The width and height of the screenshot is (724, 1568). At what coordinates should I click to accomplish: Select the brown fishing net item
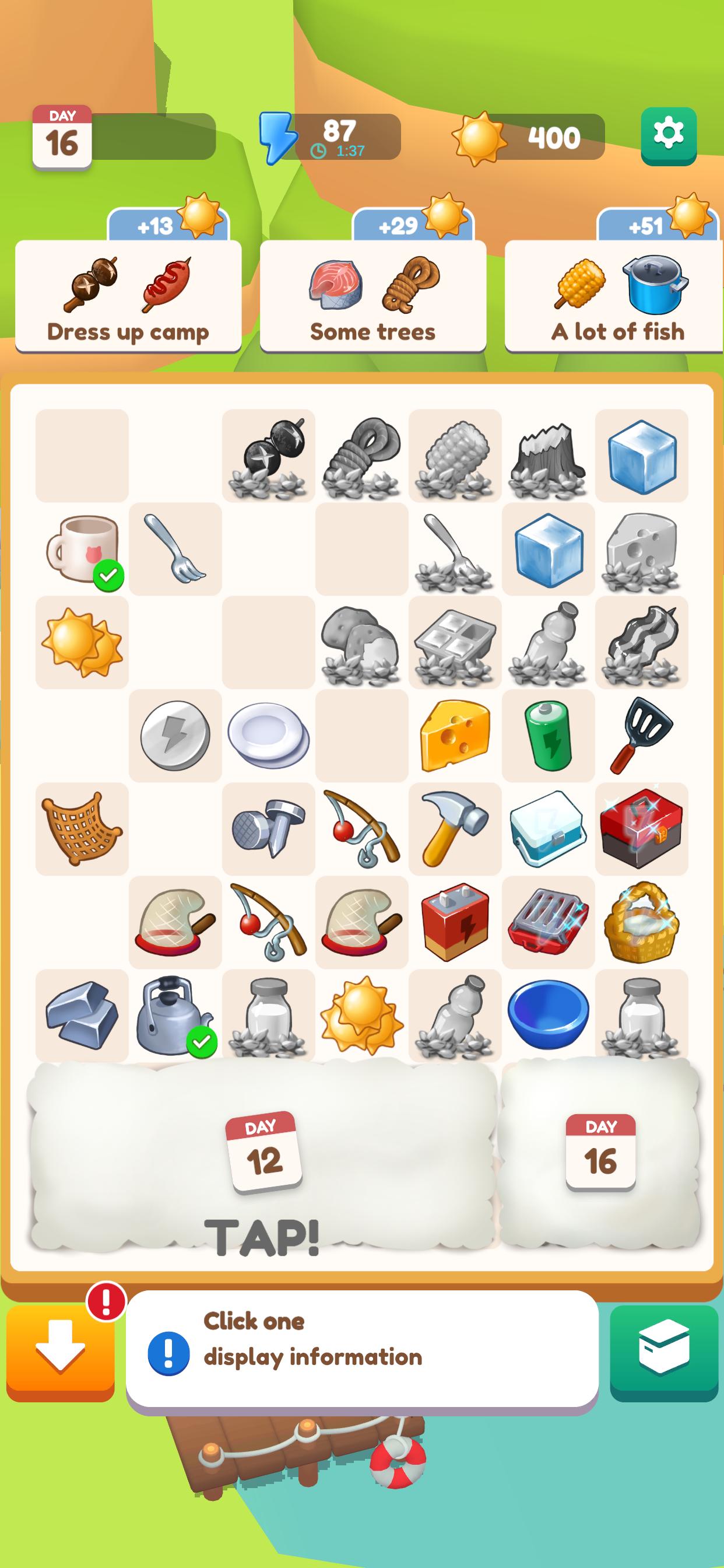[82, 828]
